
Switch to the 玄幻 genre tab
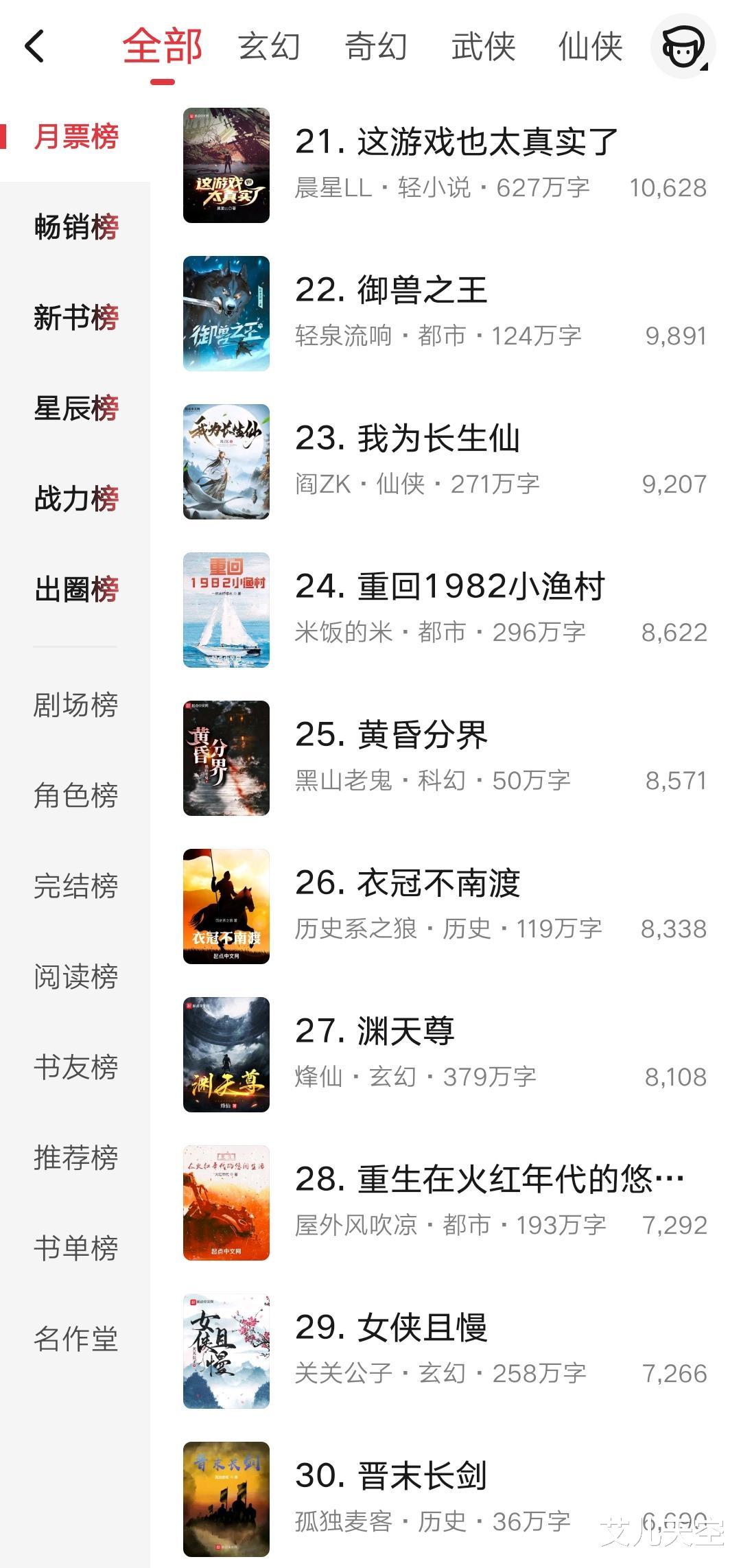coord(269,47)
